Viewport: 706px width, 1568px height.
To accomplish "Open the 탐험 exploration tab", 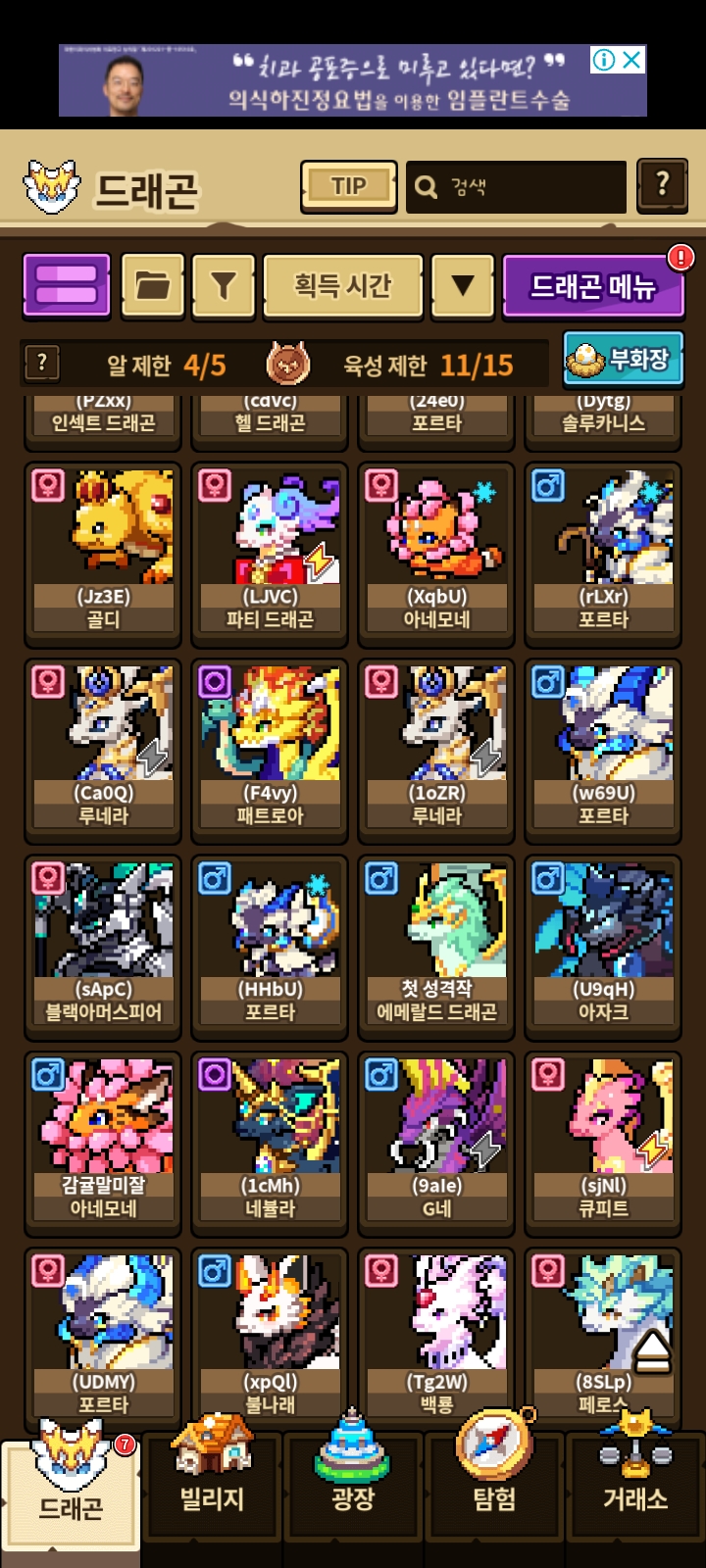I will click(494, 1480).
